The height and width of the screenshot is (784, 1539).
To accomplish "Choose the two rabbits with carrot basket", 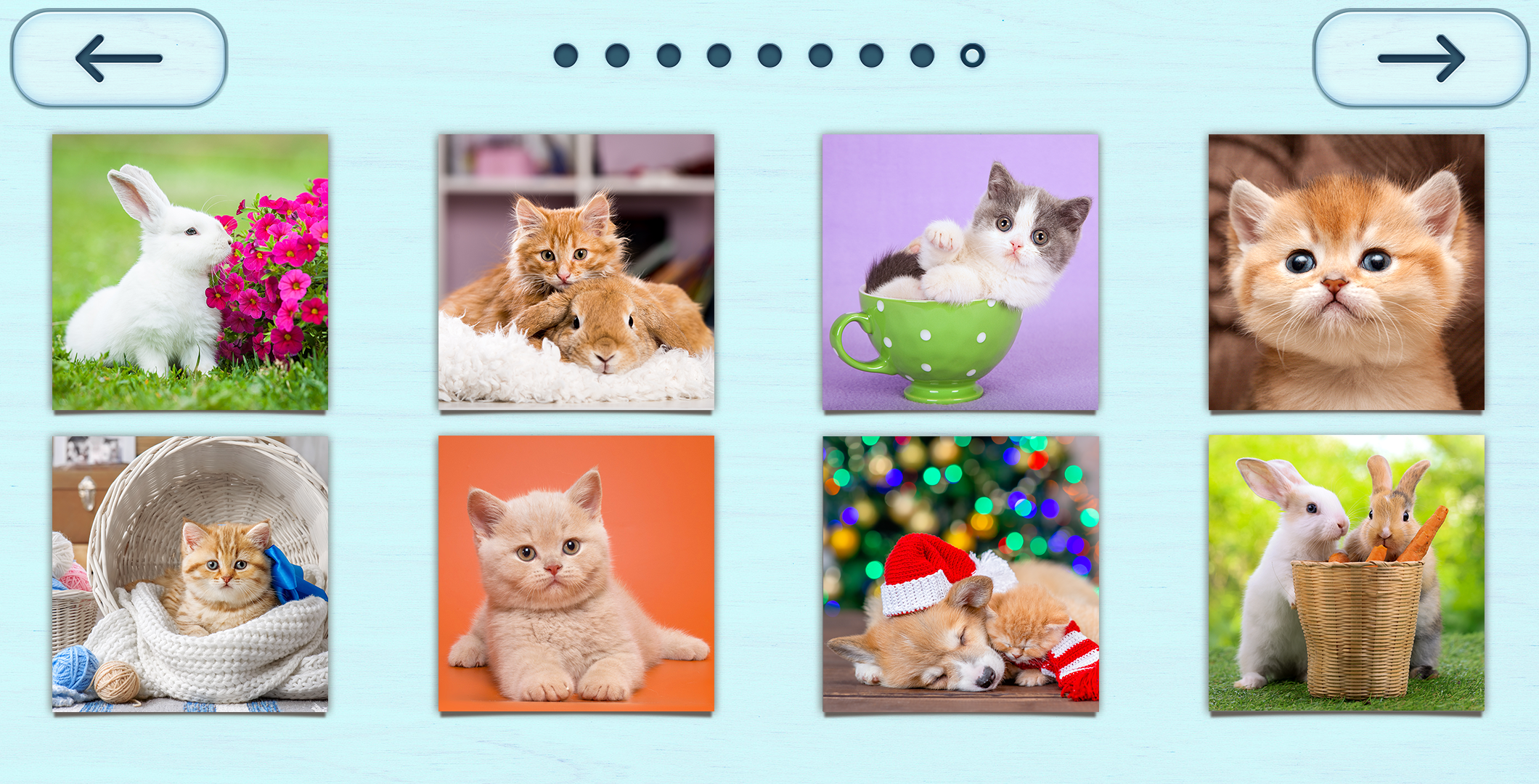I will pos(1346,573).
